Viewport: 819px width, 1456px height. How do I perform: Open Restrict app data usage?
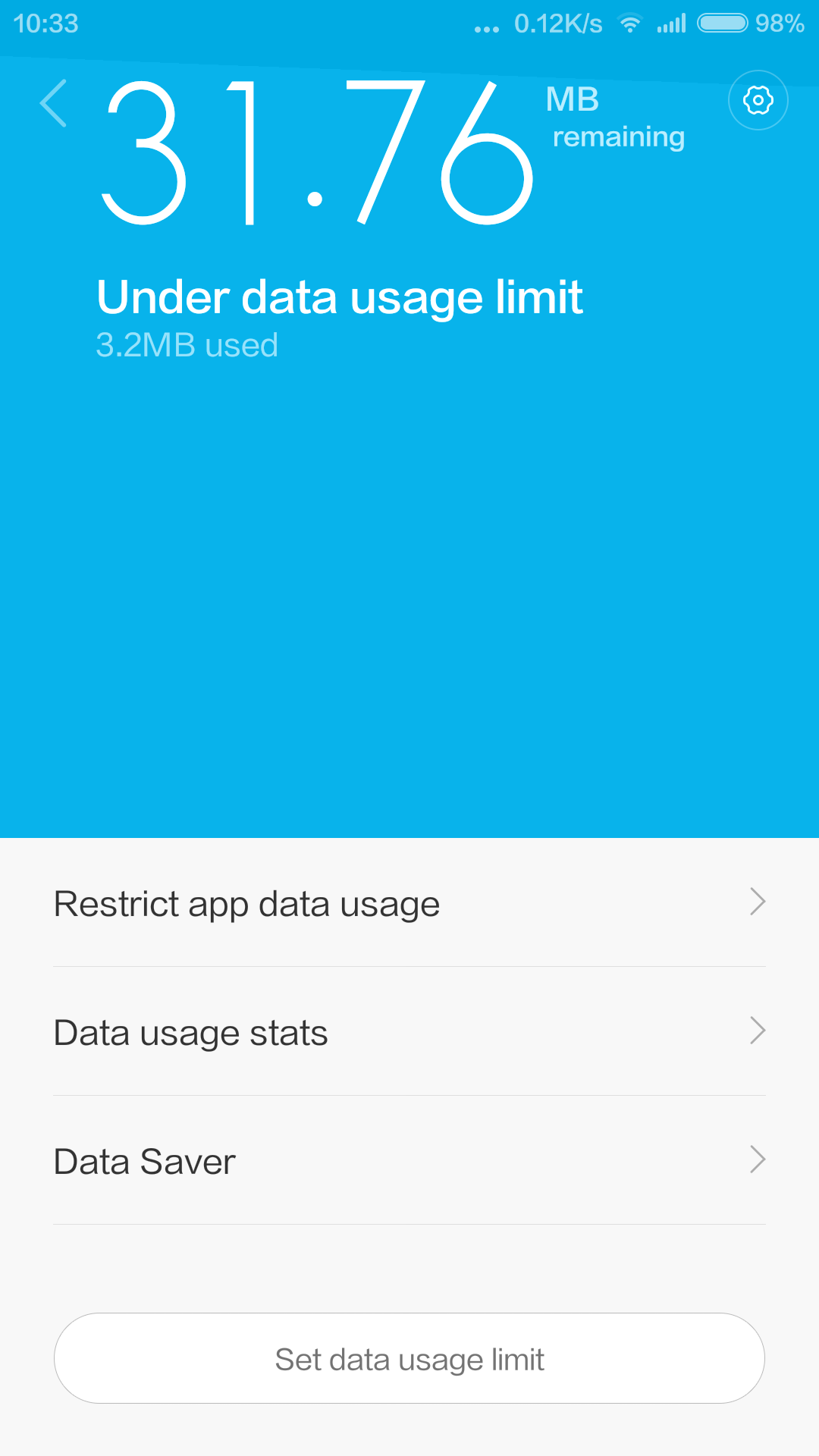coord(409,903)
